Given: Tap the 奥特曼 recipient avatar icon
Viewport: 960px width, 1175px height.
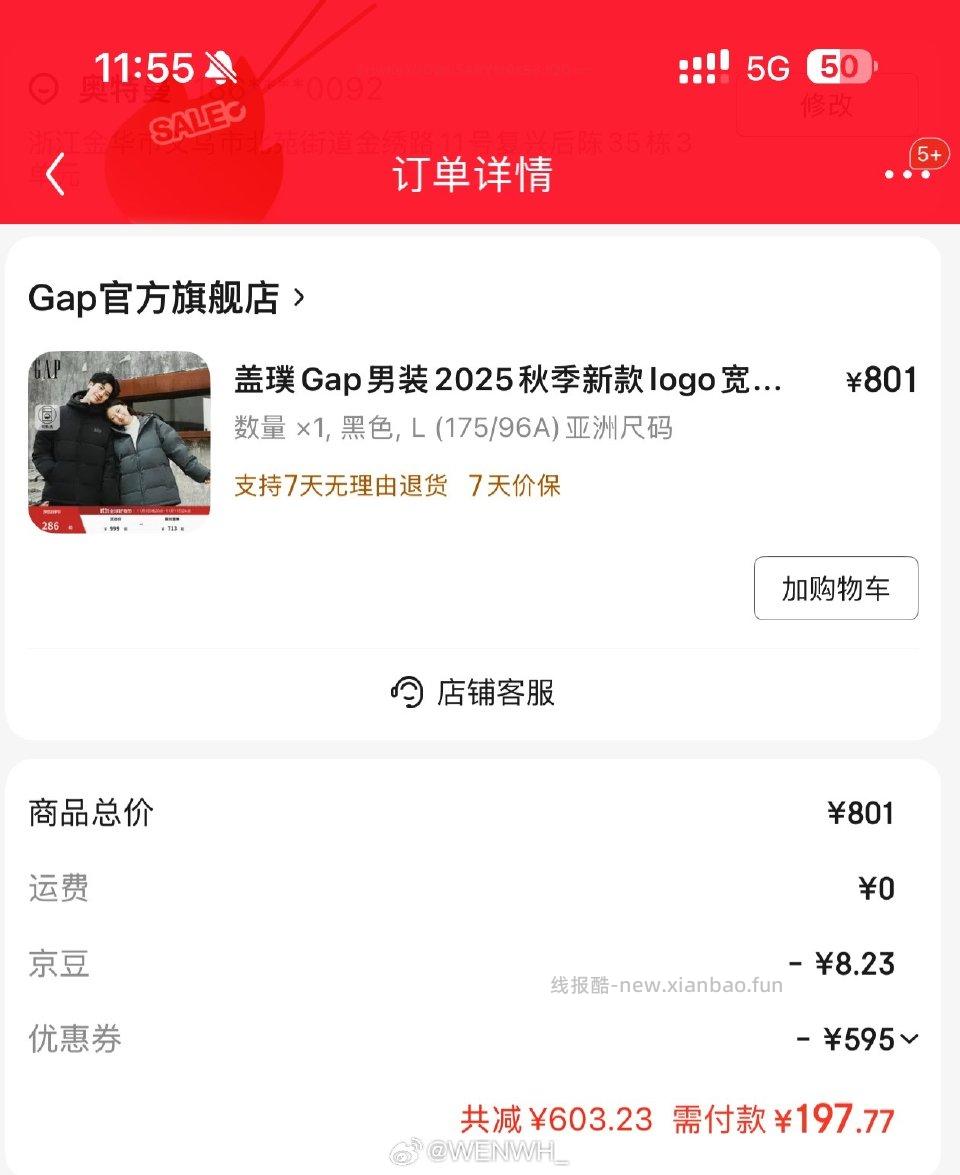Looking at the screenshot, I should tap(42, 91).
